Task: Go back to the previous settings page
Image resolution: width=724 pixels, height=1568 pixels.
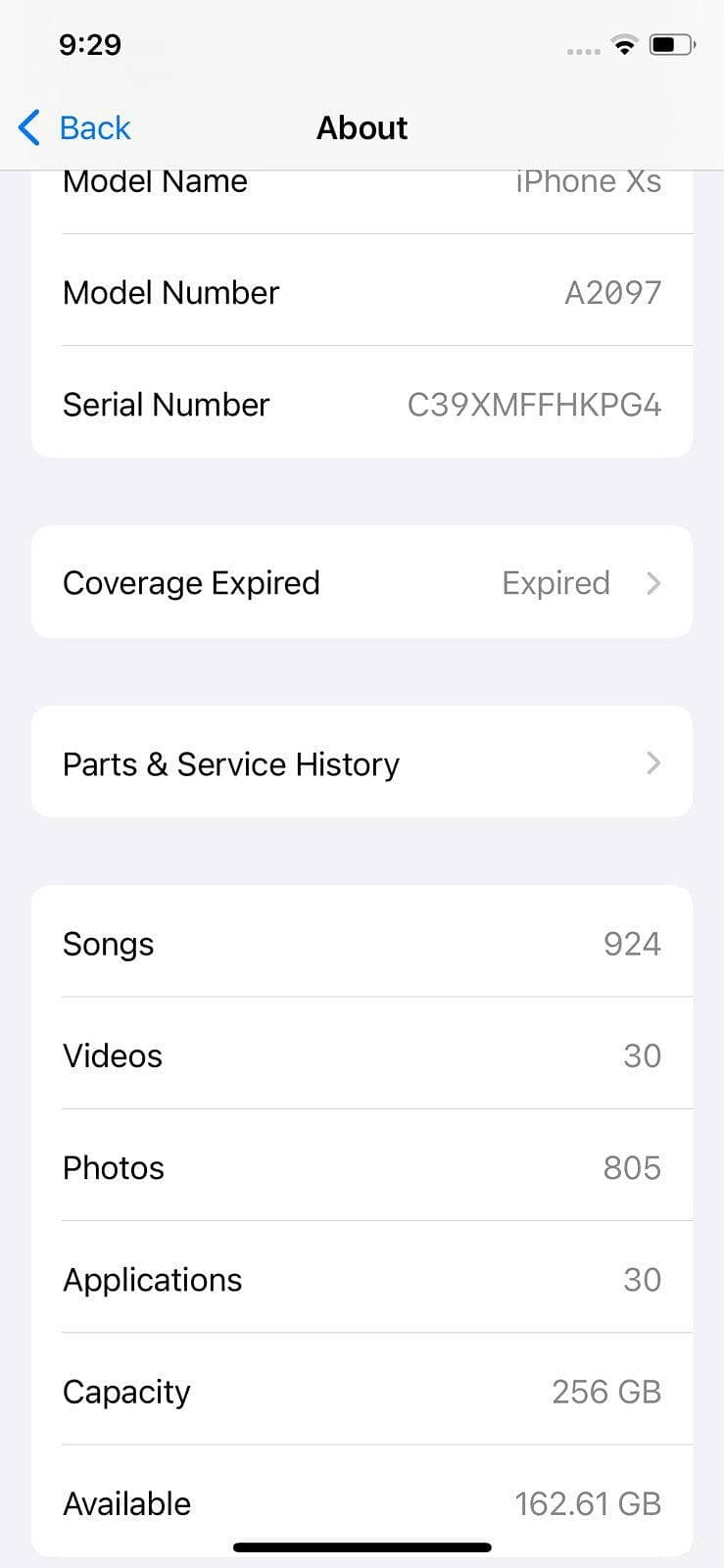Action: coord(75,128)
